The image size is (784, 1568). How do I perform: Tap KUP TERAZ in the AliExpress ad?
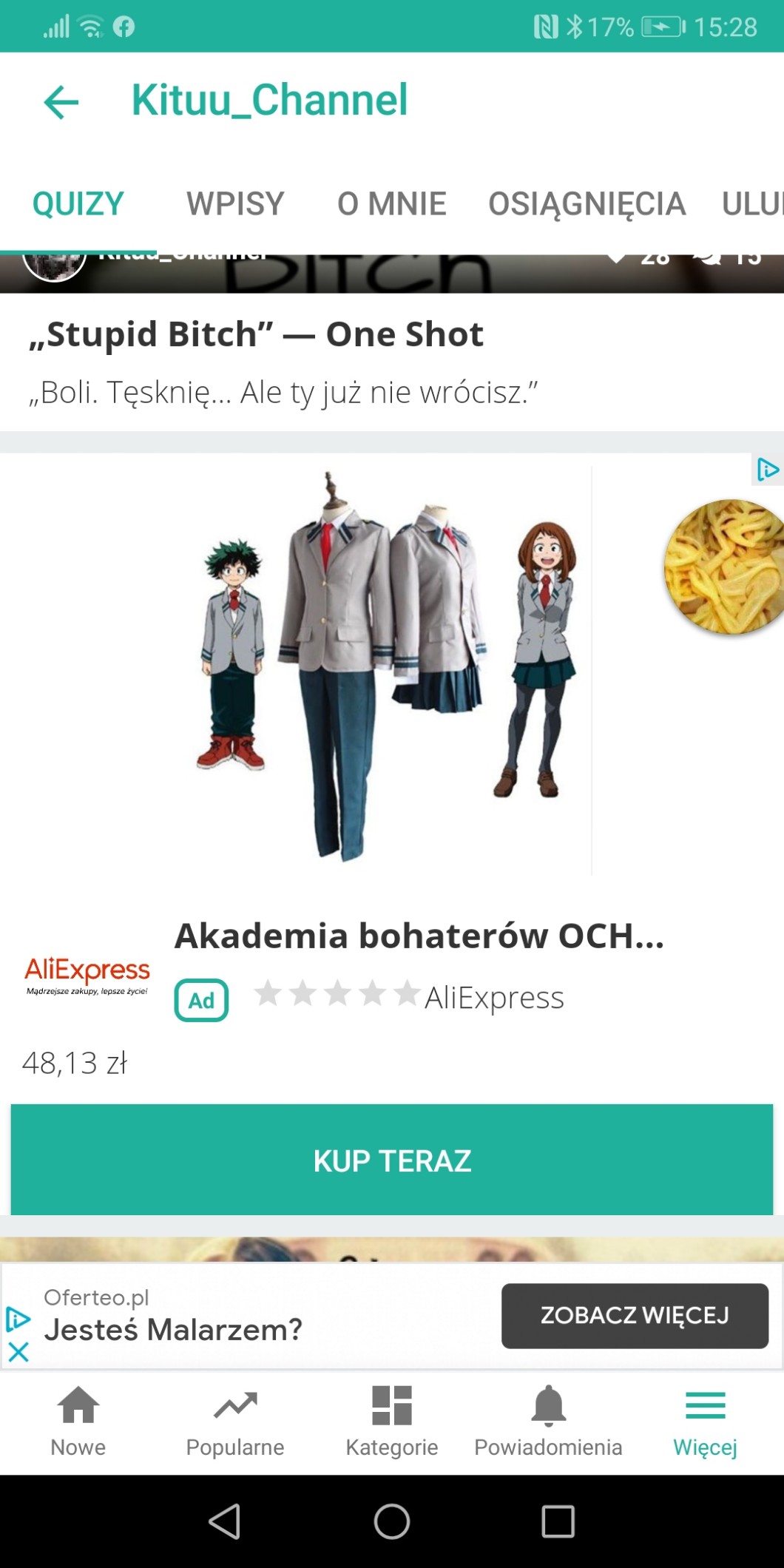[x=392, y=1160]
